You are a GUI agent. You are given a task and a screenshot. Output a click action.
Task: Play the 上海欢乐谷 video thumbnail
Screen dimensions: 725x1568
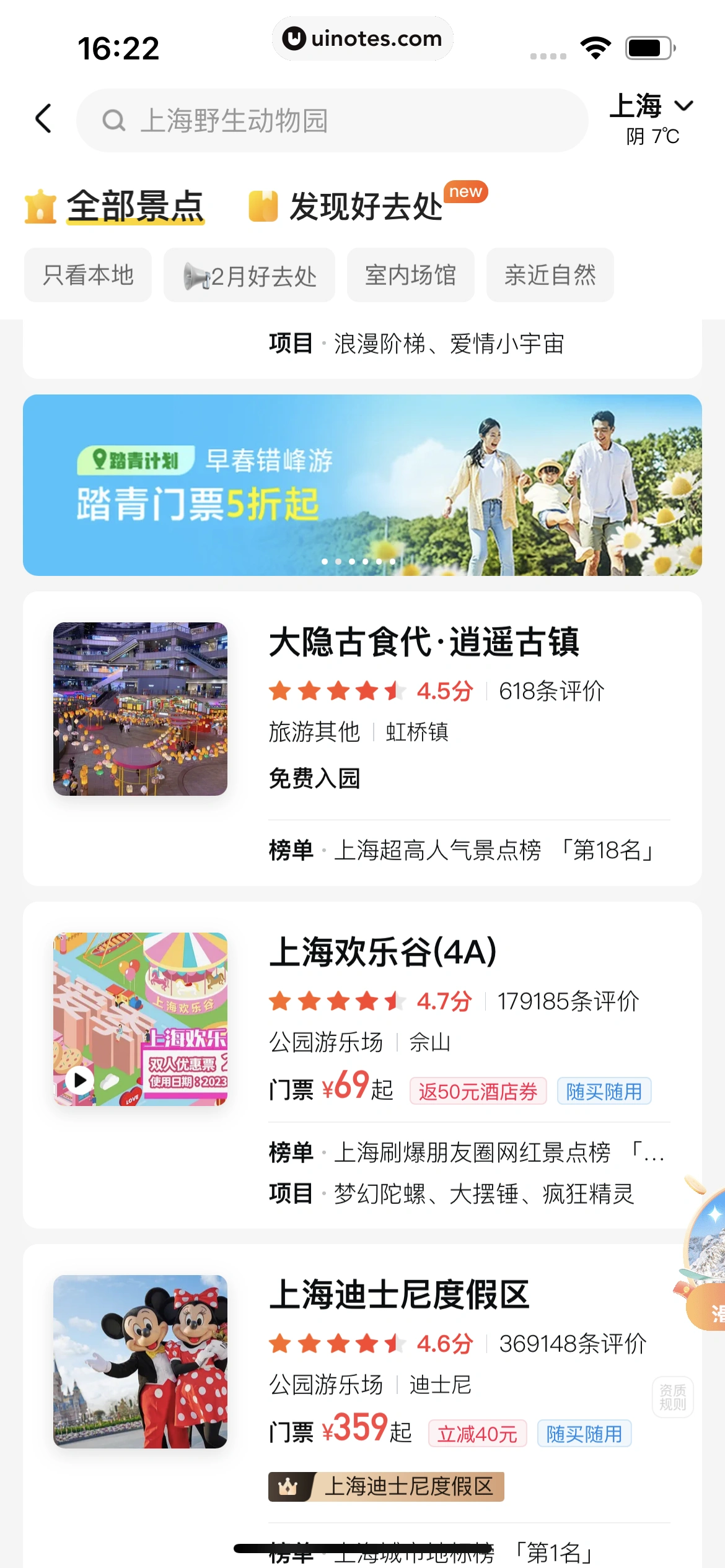pyautogui.click(x=80, y=1080)
